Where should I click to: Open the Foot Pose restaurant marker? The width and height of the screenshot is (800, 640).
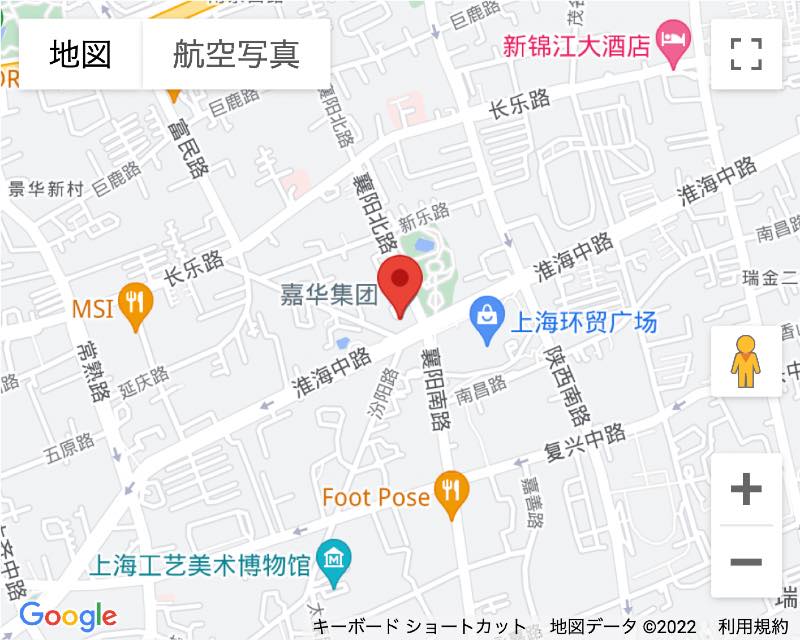[x=452, y=492]
